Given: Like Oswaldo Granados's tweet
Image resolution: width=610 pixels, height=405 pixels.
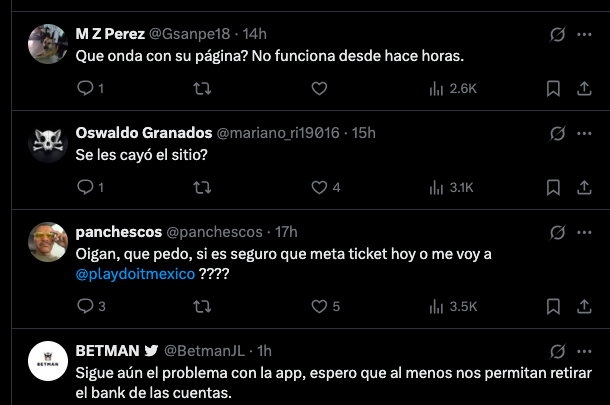Looking at the screenshot, I should pos(319,187).
